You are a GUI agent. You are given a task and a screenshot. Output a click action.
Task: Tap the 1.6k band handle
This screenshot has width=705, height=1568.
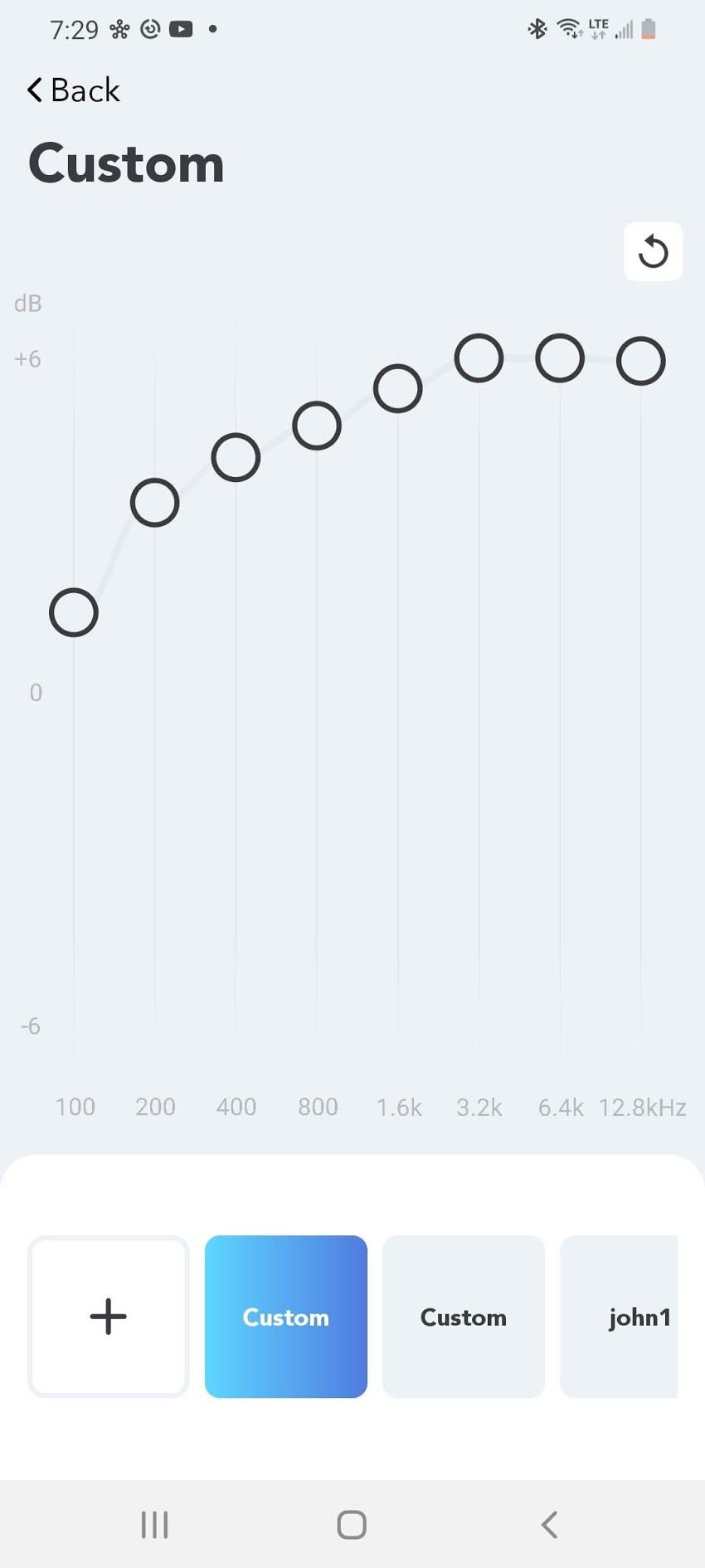[x=398, y=388]
